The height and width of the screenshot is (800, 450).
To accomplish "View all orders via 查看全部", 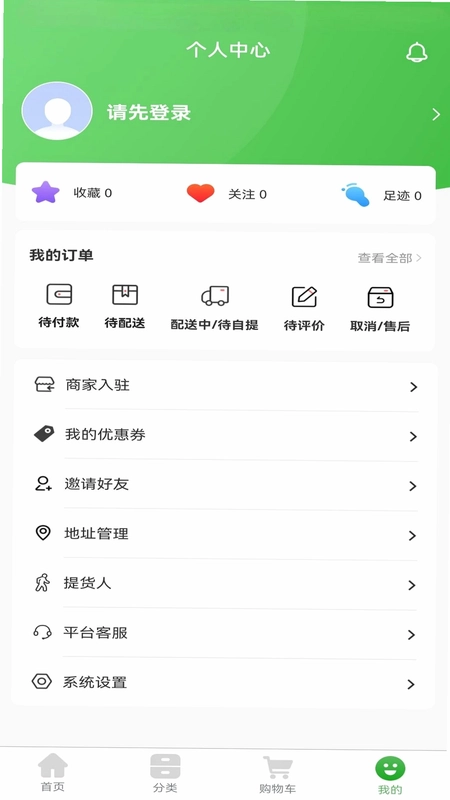I will click(389, 258).
